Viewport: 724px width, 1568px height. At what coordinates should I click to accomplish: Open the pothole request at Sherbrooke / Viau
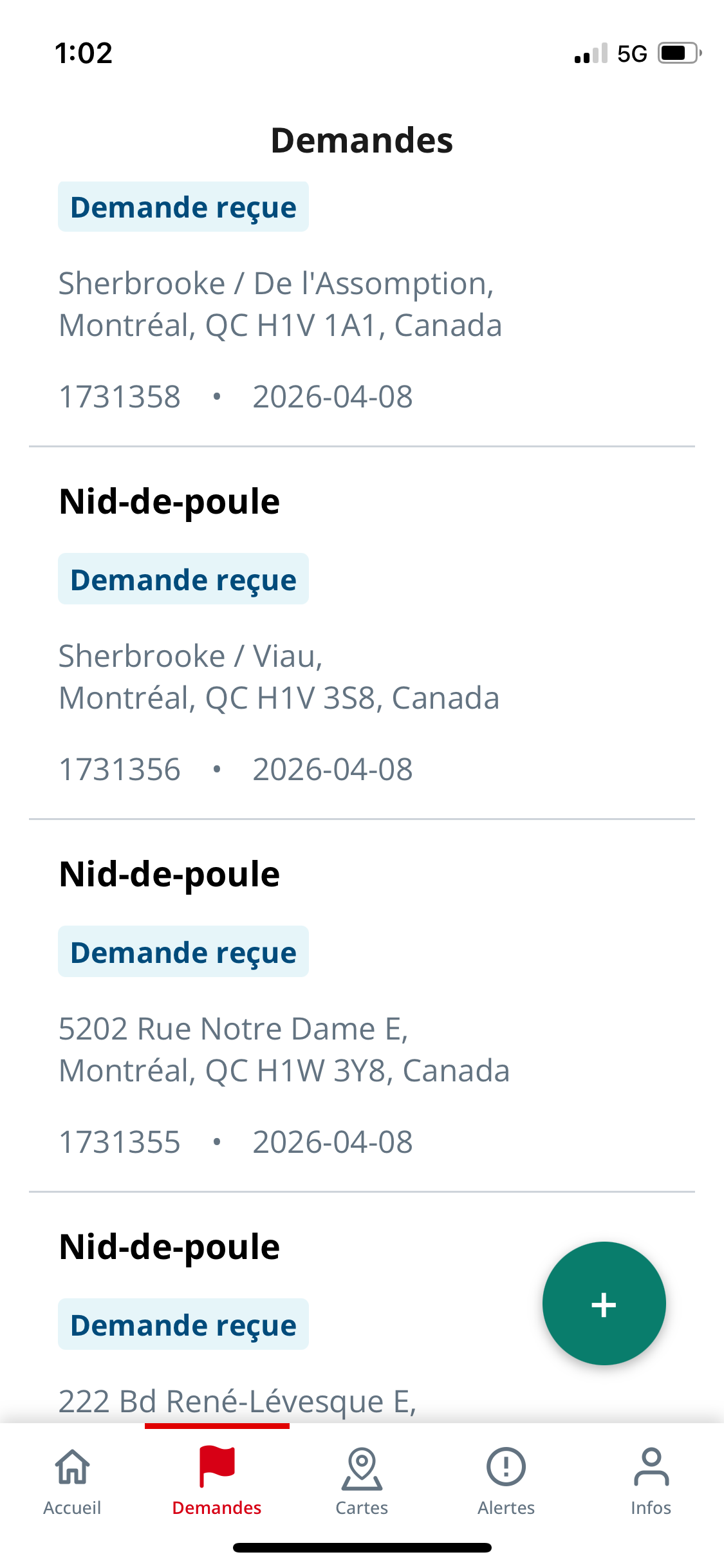click(279, 677)
